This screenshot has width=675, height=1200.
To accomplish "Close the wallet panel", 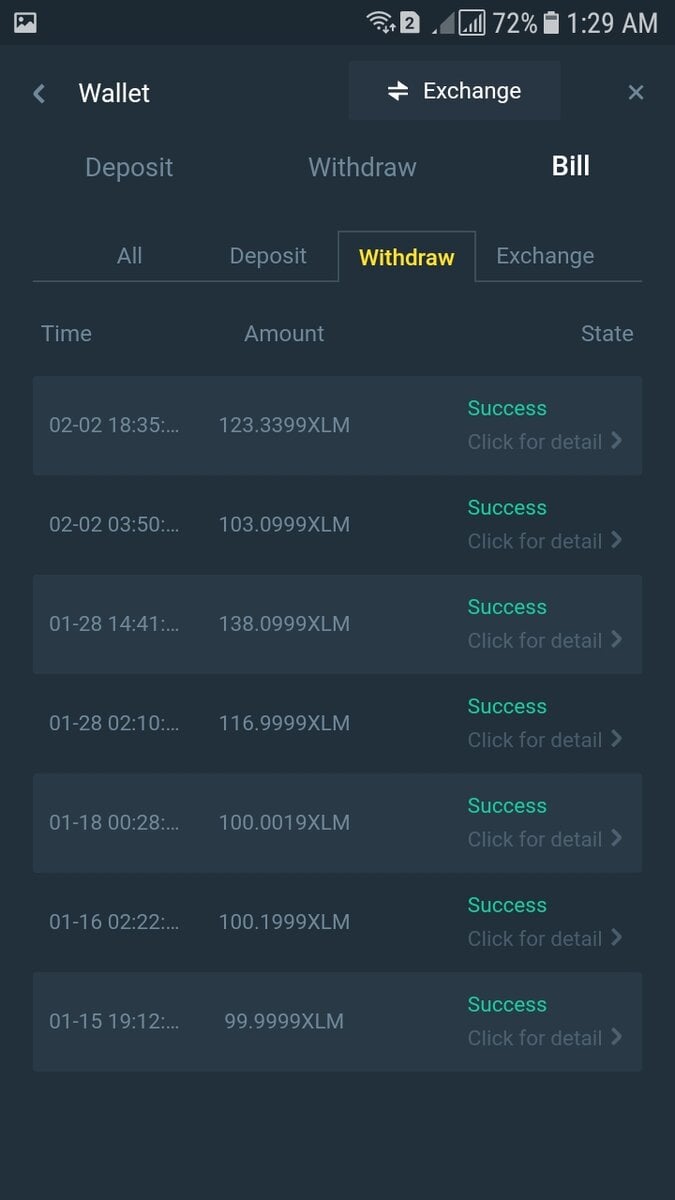I will [635, 93].
